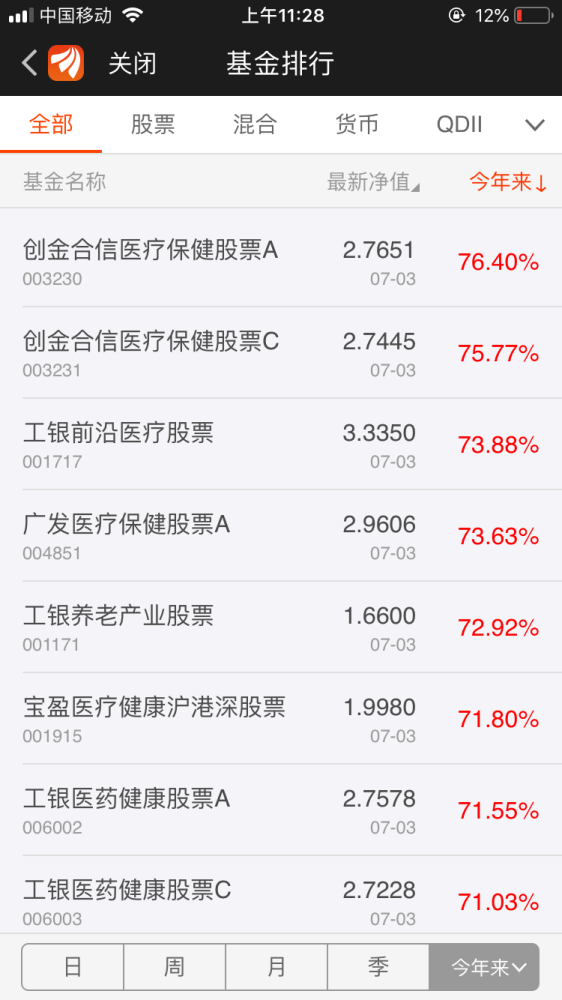
Task: Switch ranking period to 周
Action: tap(174, 967)
